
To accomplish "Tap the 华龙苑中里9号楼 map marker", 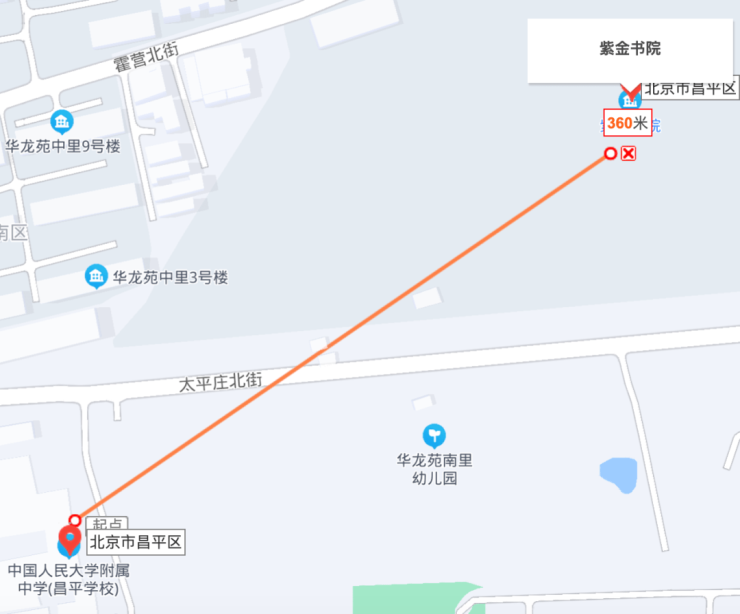I will point(62,123).
